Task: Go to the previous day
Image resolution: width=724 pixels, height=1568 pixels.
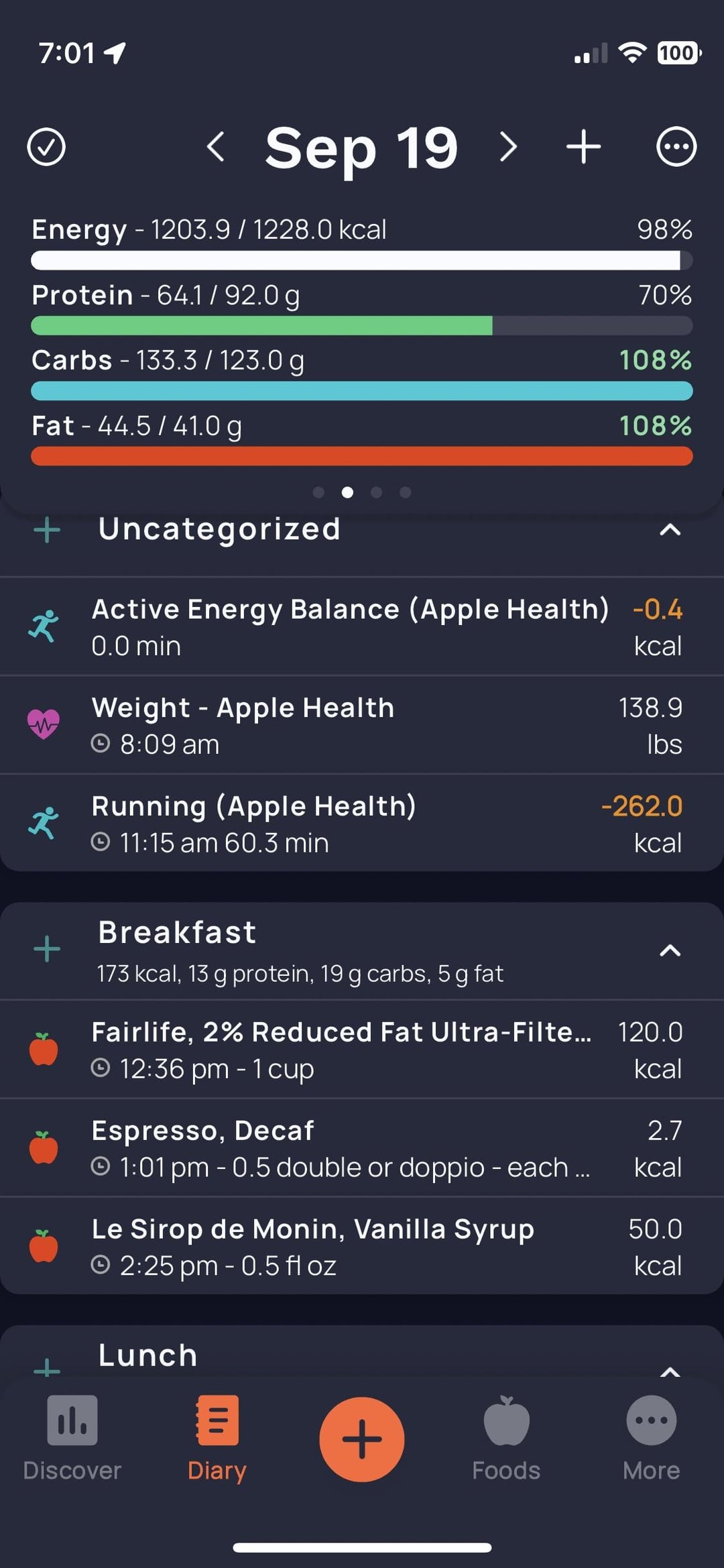Action: coord(215,147)
